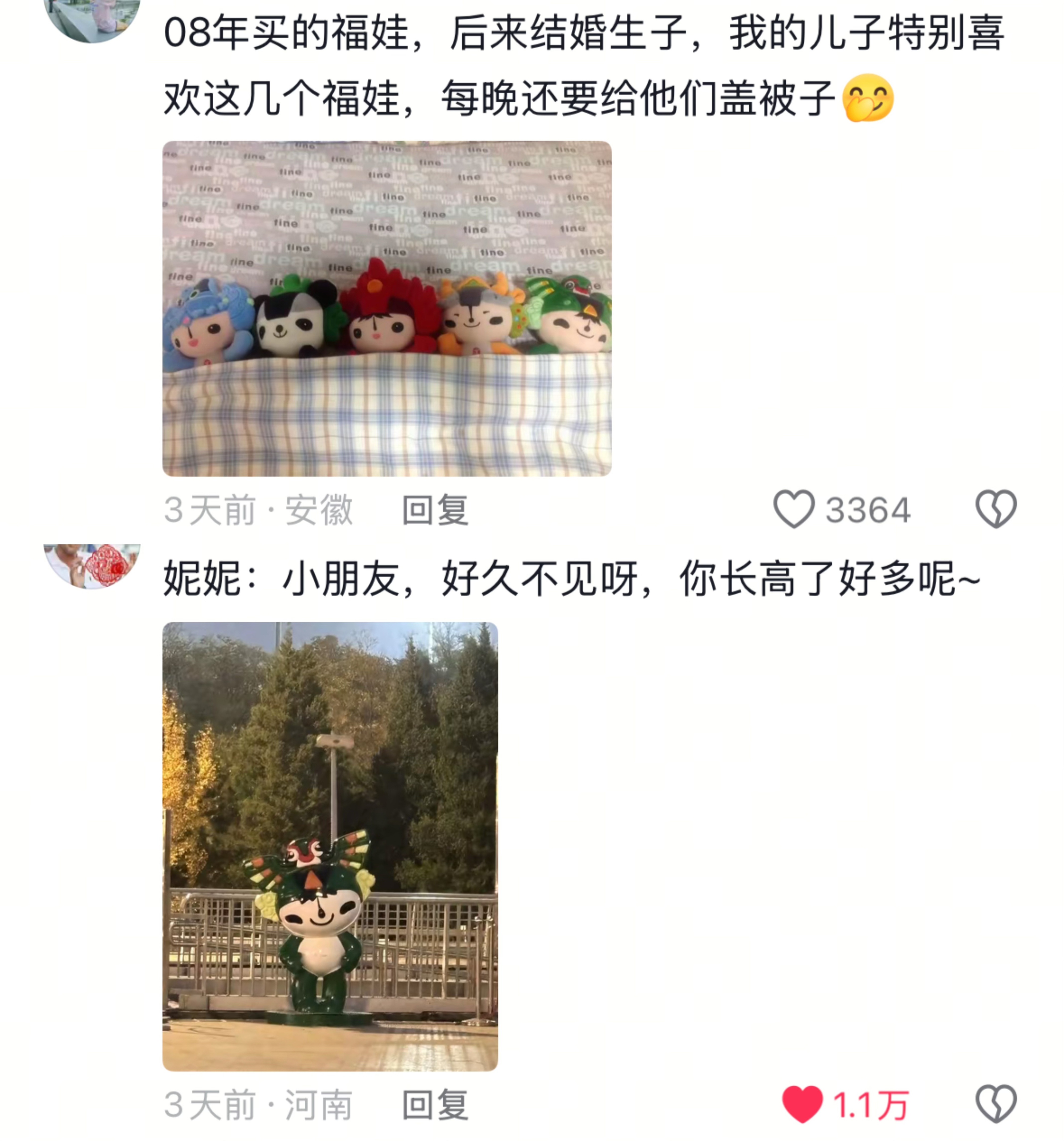
Task: Open the Fuwa plush toys photo
Action: tap(387, 308)
